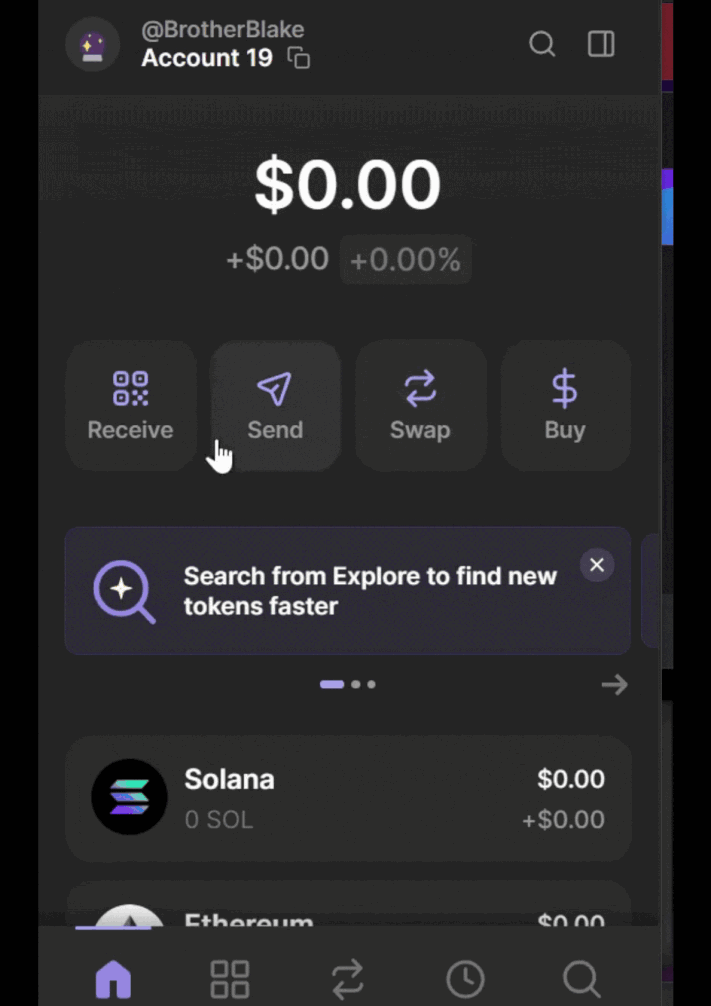711x1006 pixels.
Task: Open the sidebar panel icon
Action: tap(601, 44)
